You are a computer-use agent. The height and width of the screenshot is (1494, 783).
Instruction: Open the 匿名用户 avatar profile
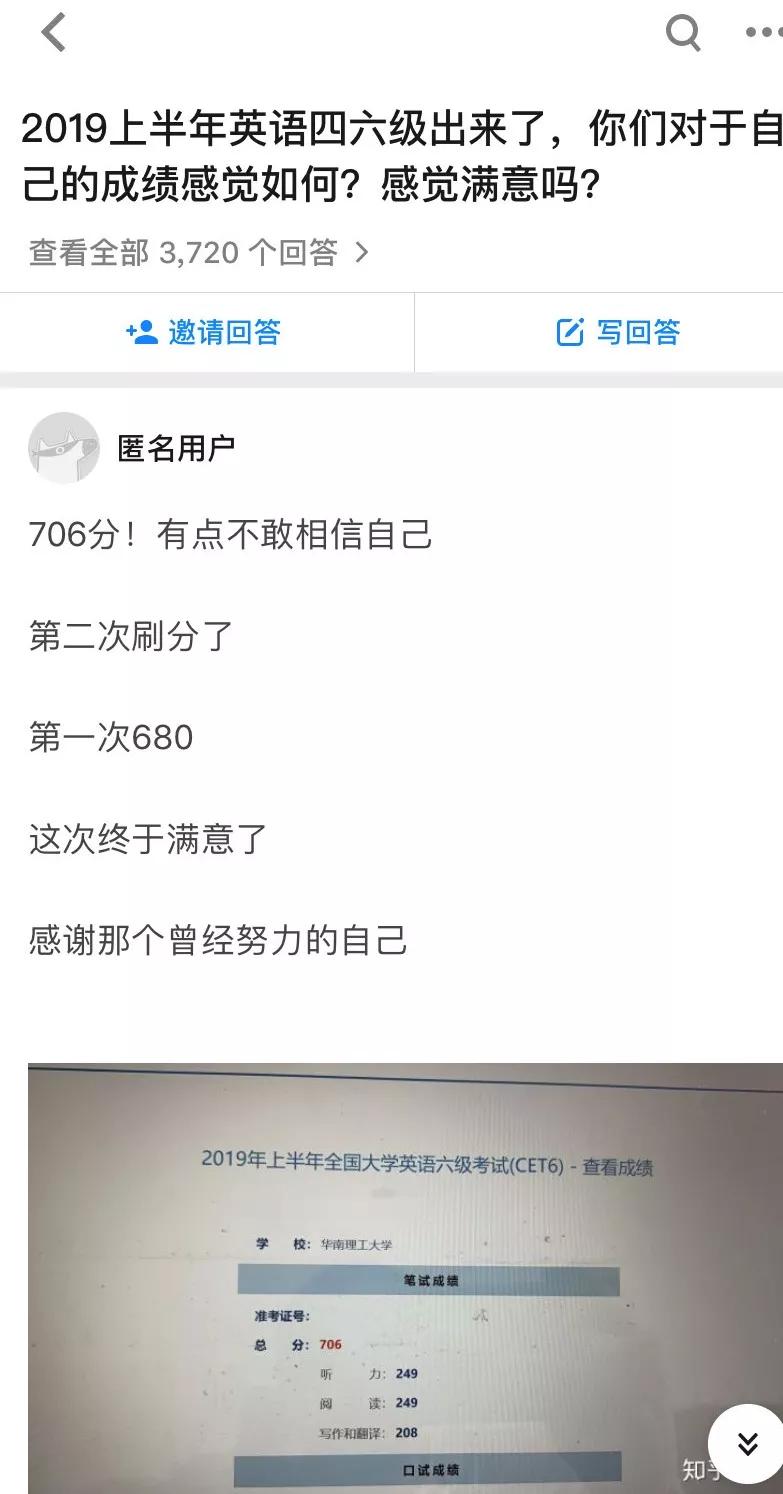[64, 448]
